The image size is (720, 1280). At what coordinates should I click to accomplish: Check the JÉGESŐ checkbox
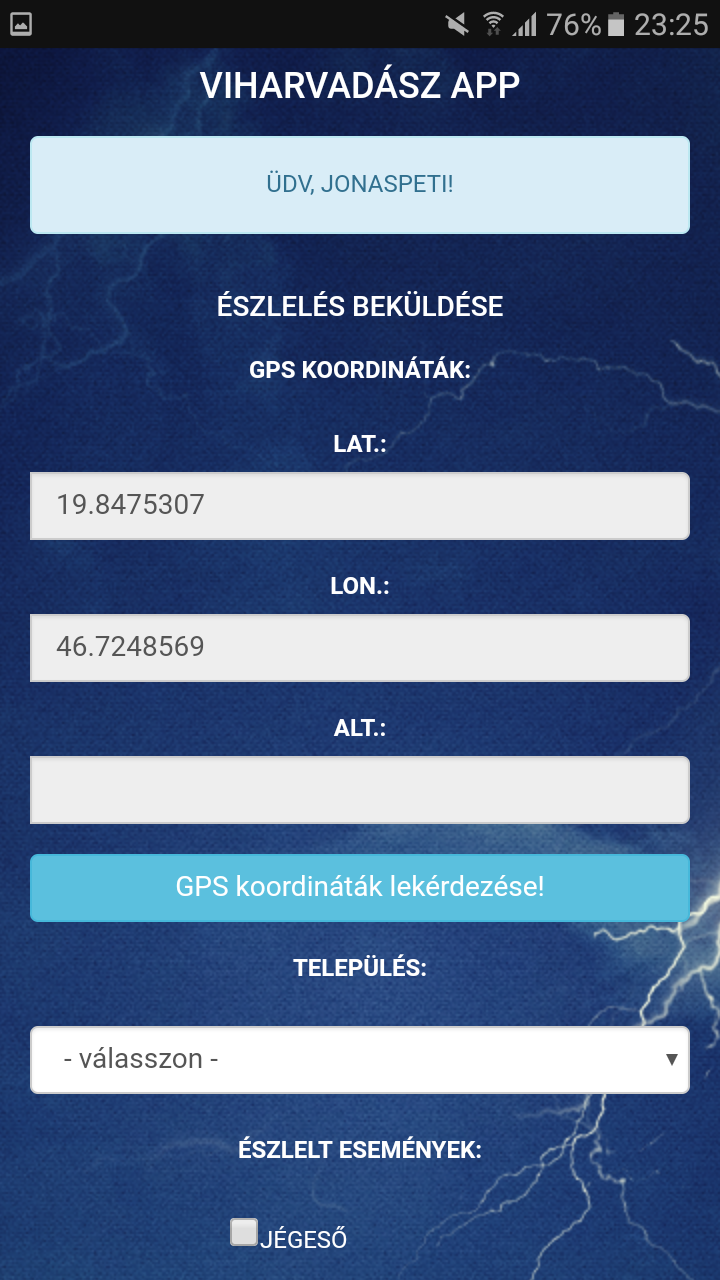pyautogui.click(x=244, y=1232)
